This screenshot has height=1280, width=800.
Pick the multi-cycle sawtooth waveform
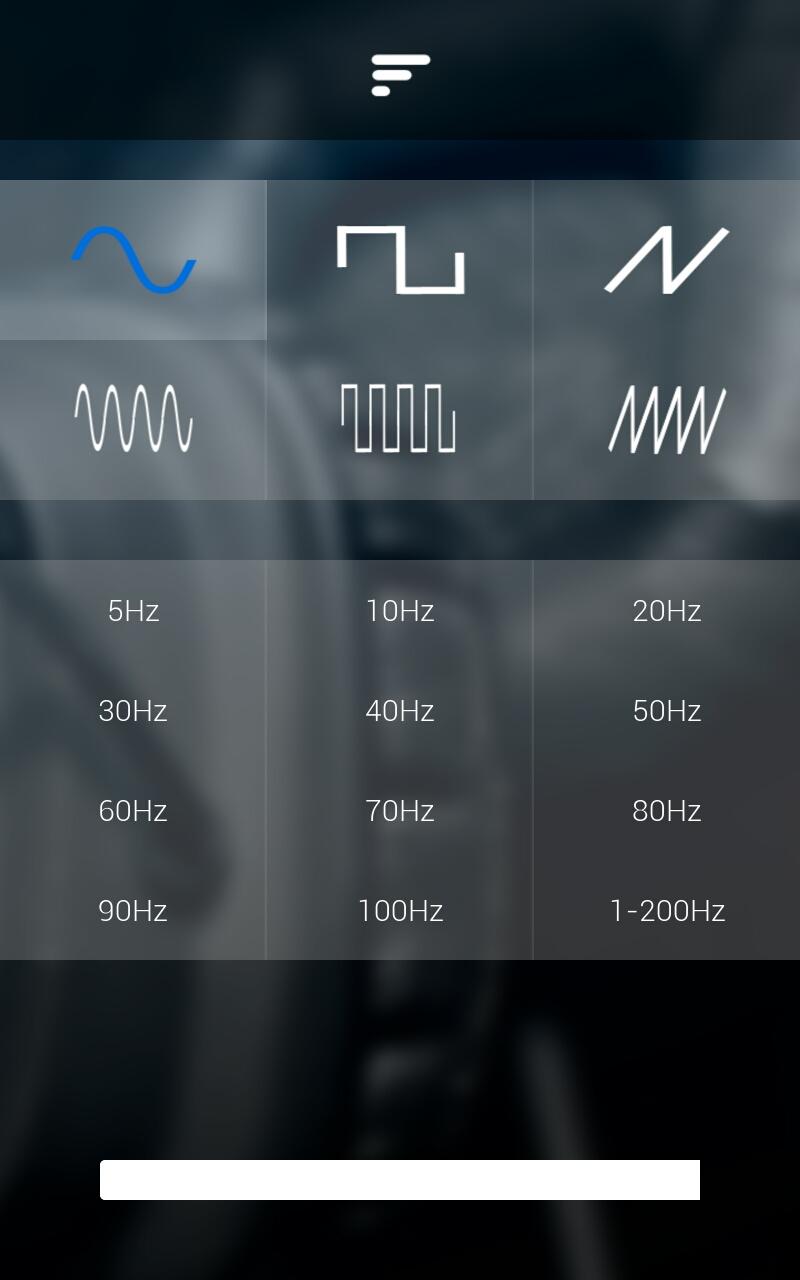pos(667,418)
